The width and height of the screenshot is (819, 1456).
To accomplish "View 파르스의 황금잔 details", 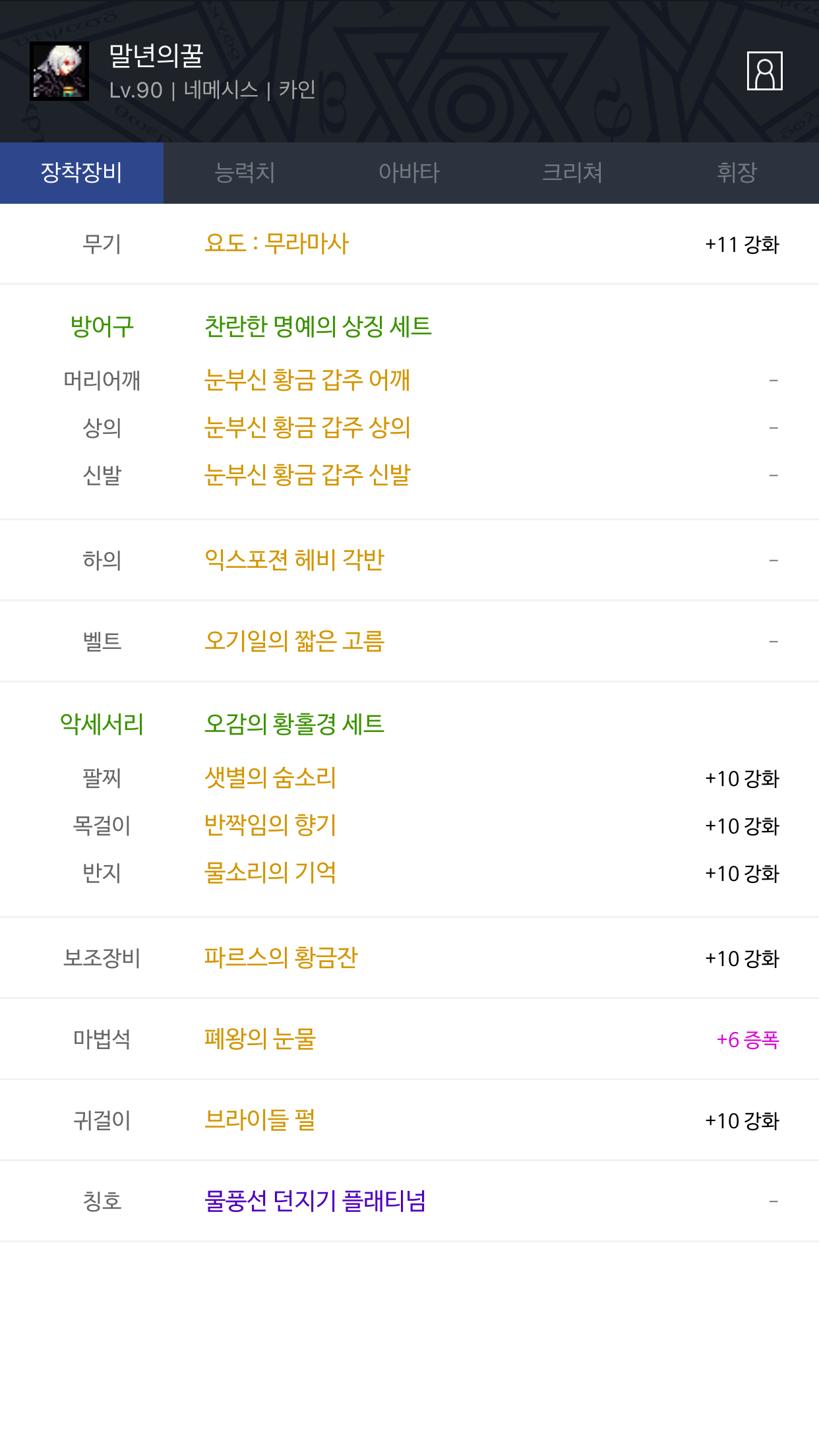I will click(x=281, y=958).
